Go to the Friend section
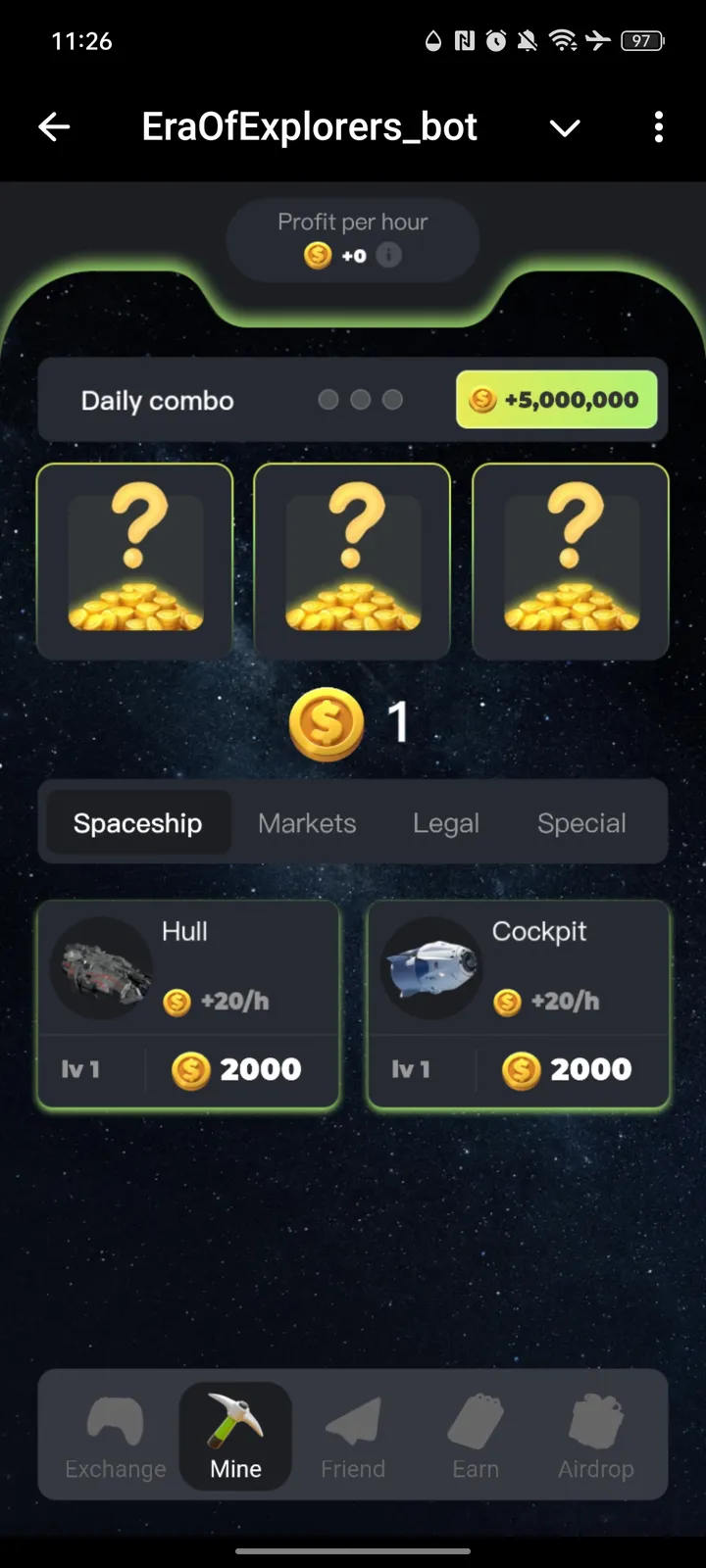The image size is (706, 1568). (353, 1438)
